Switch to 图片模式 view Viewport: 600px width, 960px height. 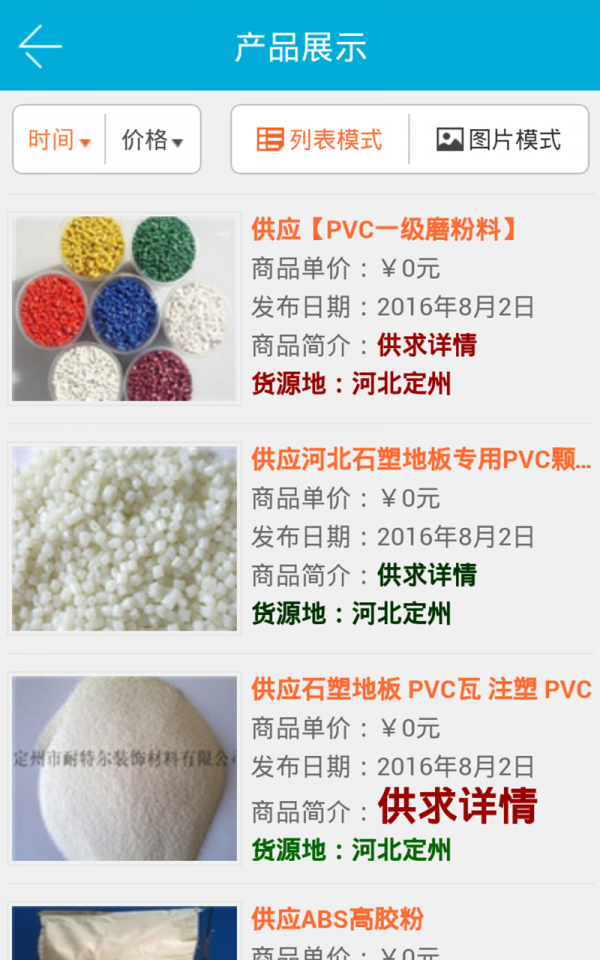point(499,140)
